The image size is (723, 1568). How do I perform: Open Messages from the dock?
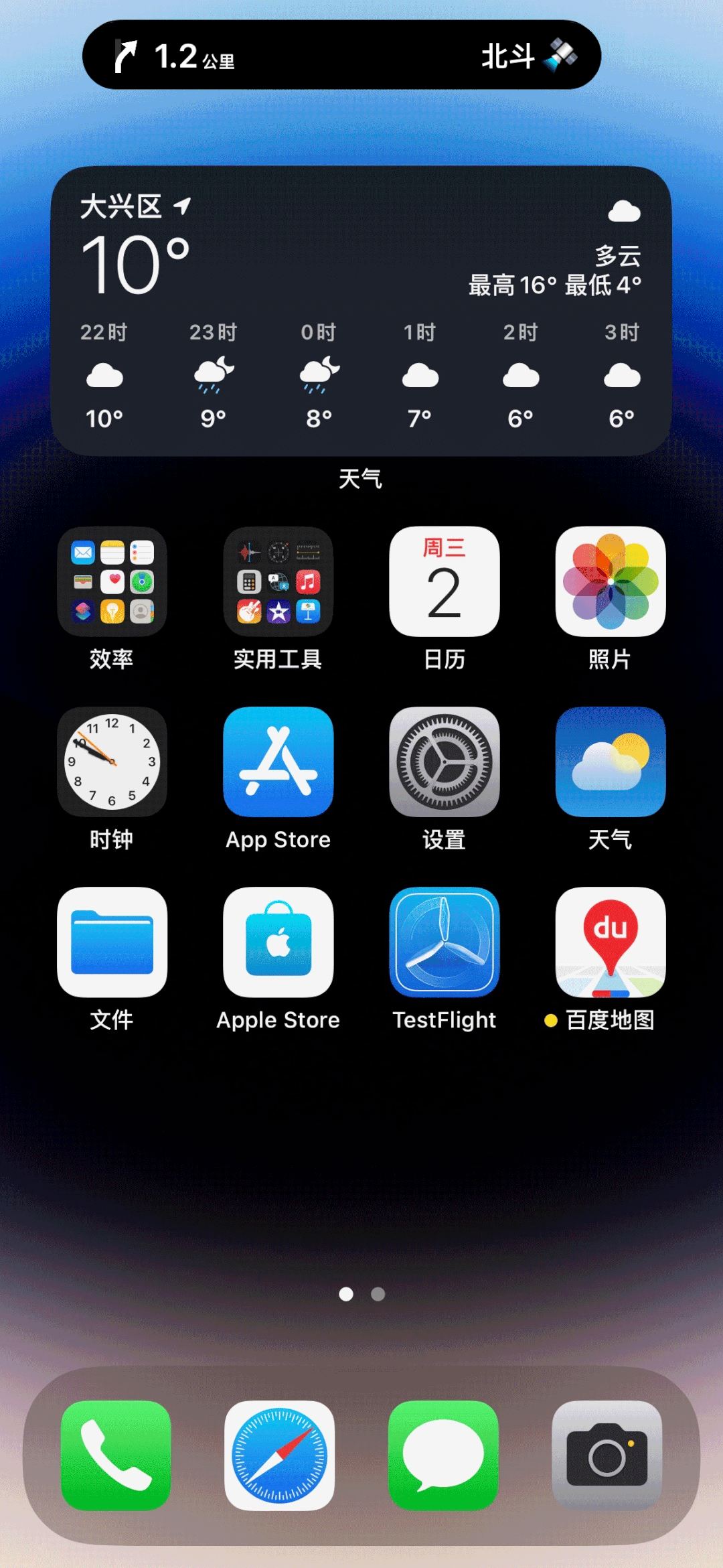tap(443, 1455)
